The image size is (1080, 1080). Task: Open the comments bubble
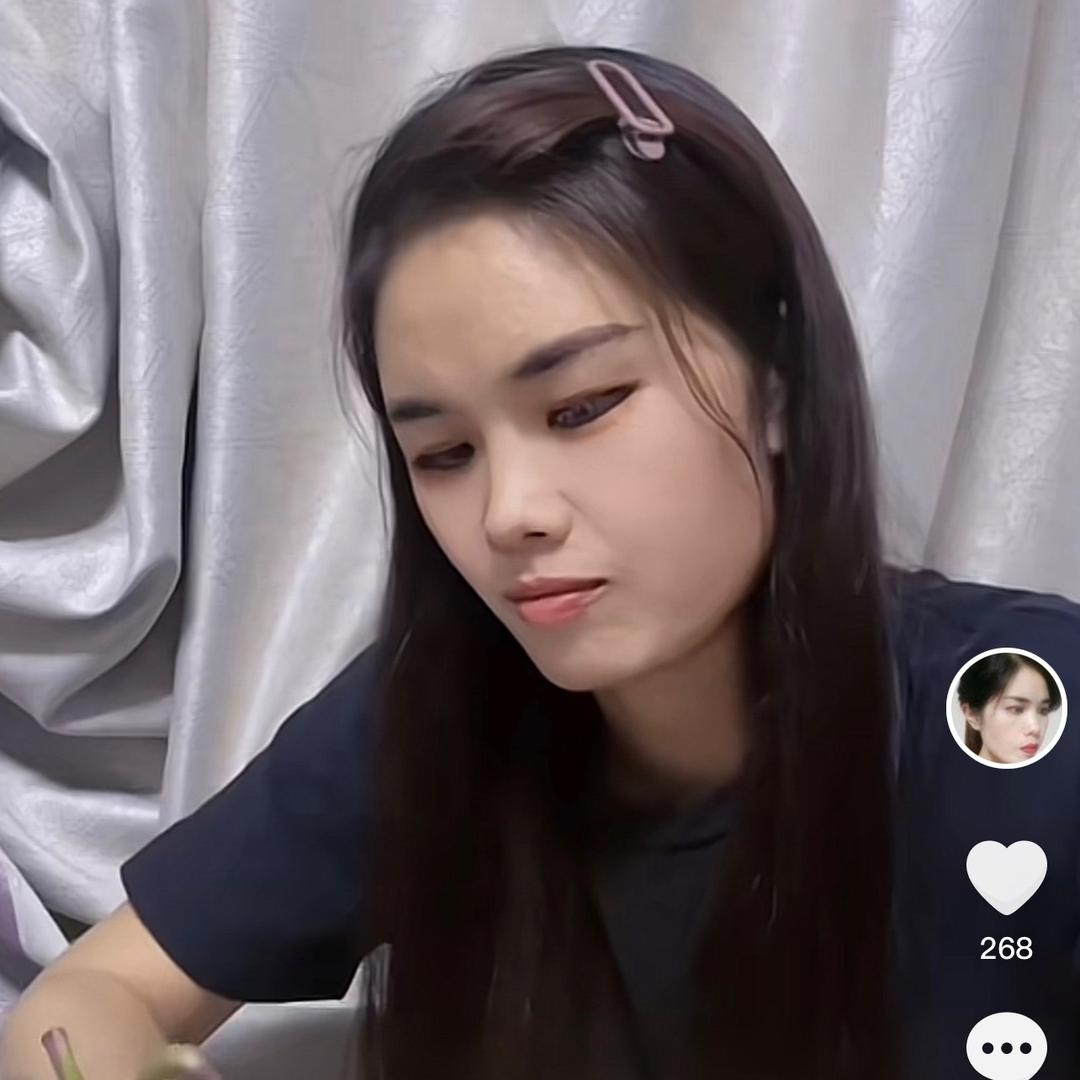[1006, 1047]
